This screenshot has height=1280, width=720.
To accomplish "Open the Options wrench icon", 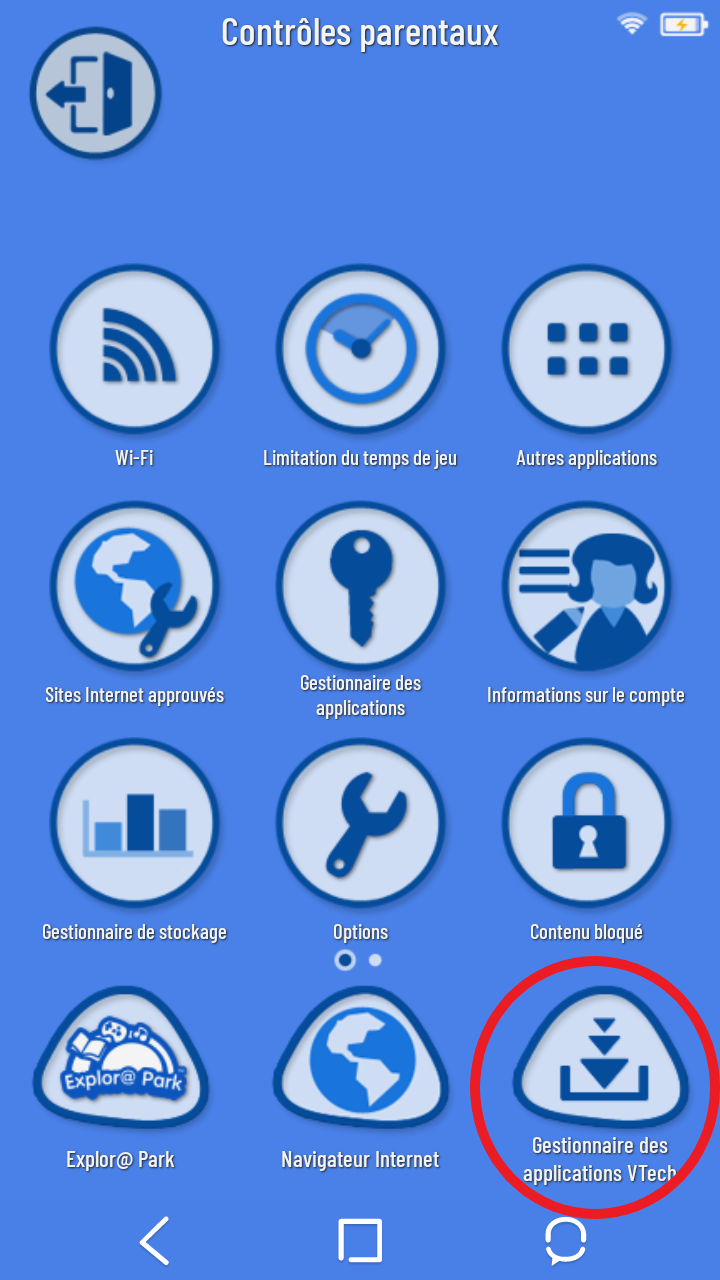I will pos(360,823).
